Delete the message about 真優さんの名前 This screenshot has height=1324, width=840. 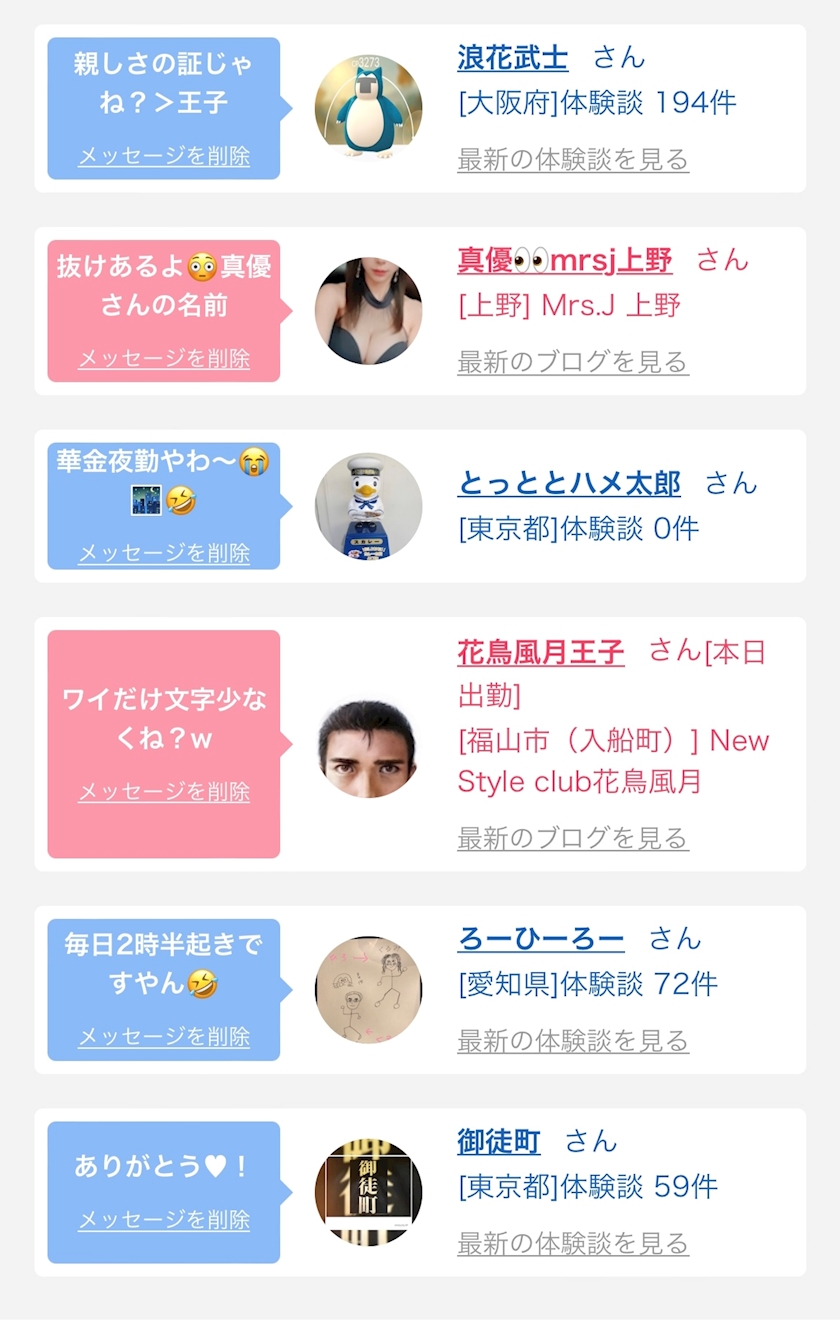click(164, 358)
